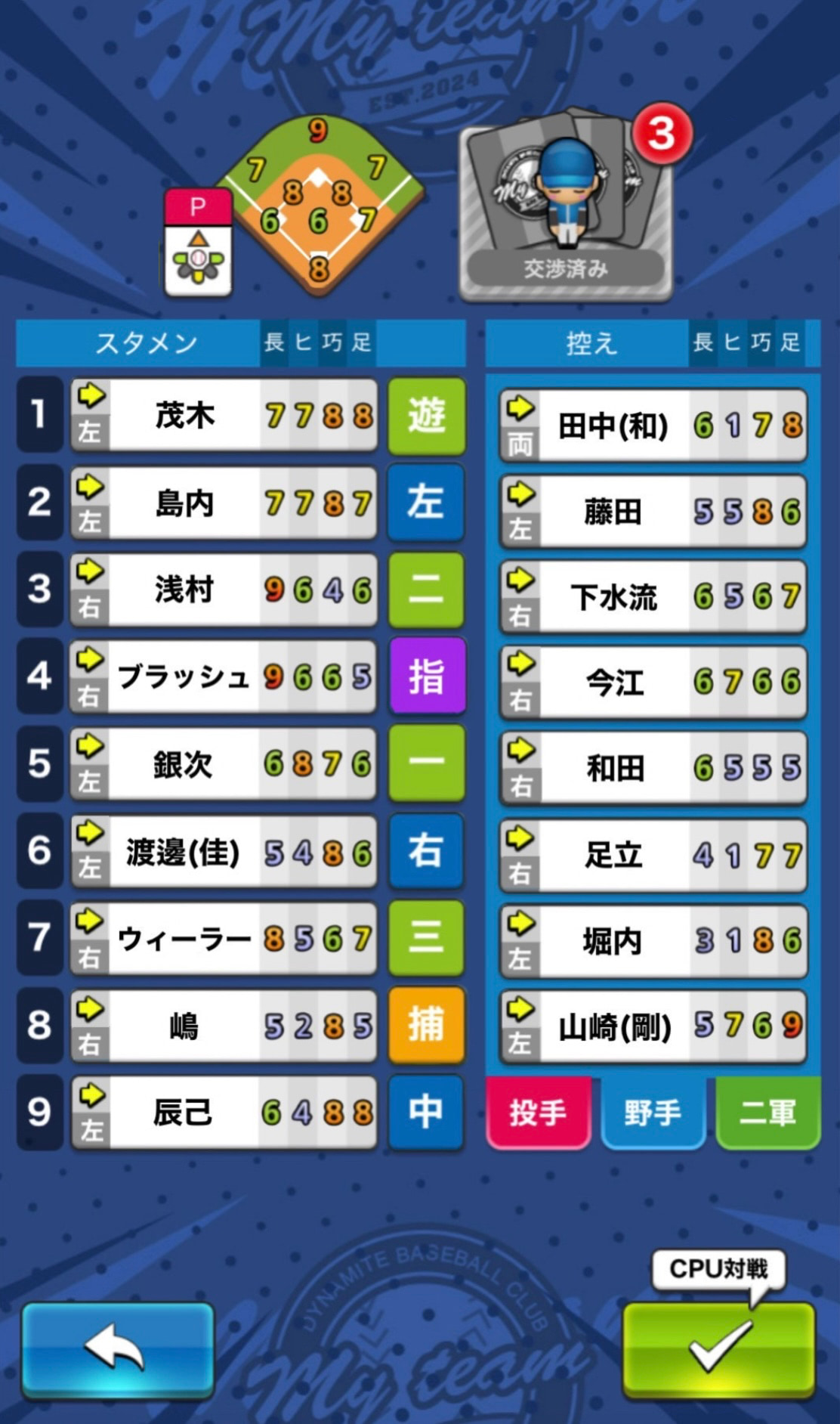This screenshot has width=840, height=1424.
Task: Switch to the 投手 tab
Action: point(538,1113)
